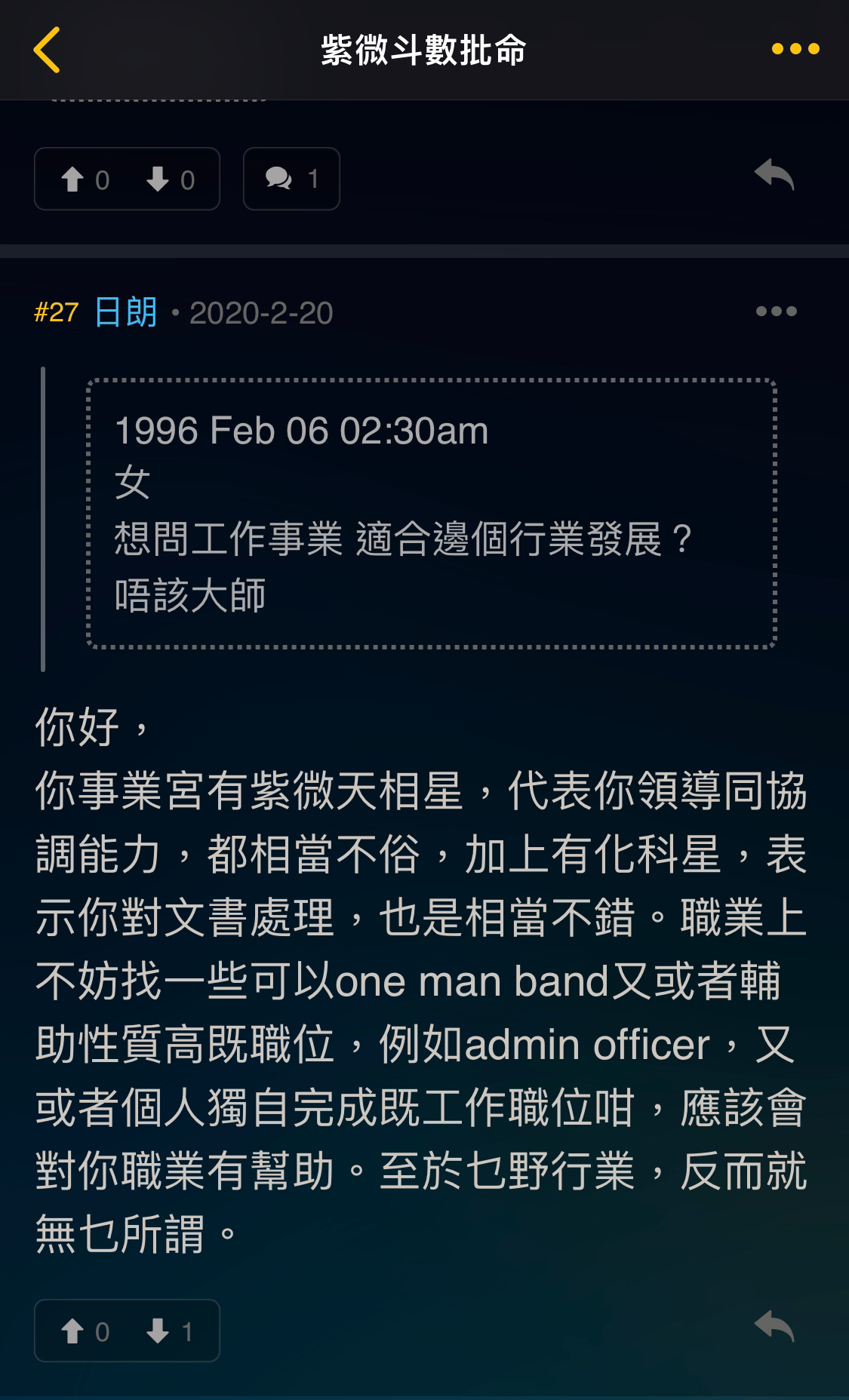Upvote post #27 by 日朗
849x1400 pixels.
click(85, 1331)
